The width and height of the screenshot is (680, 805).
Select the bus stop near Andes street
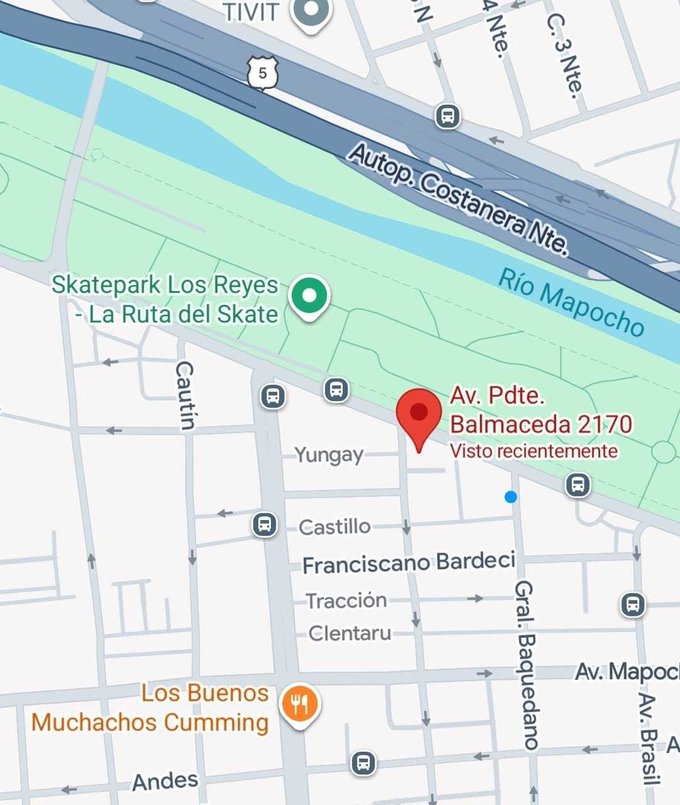[x=362, y=763]
